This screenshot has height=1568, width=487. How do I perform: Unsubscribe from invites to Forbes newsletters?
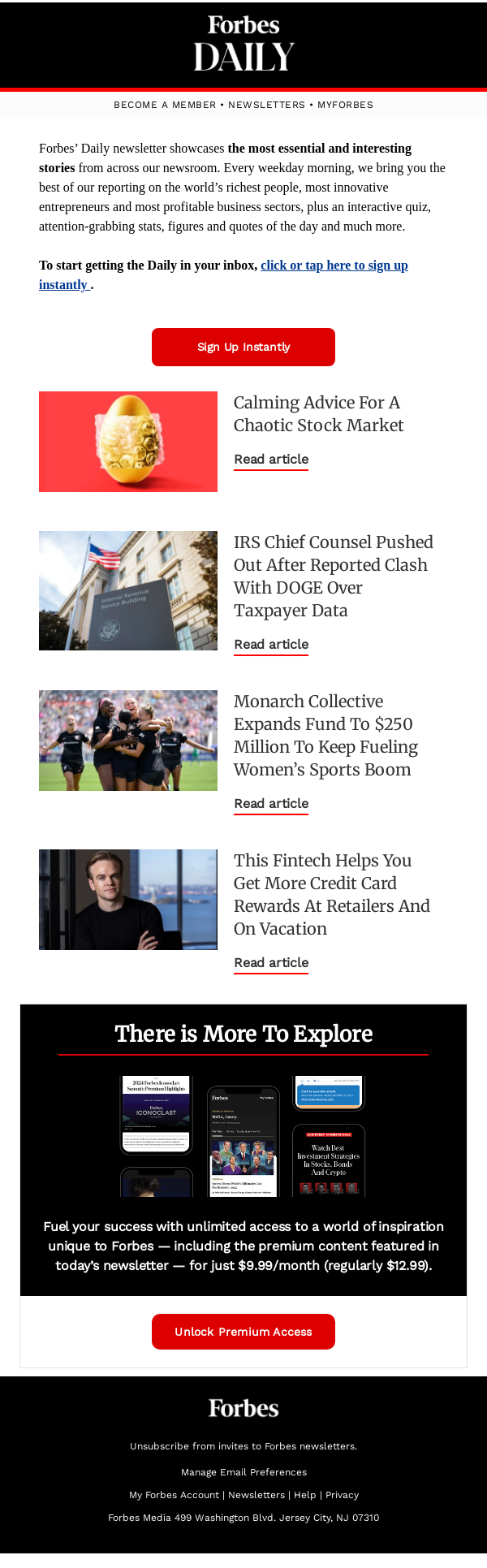click(x=243, y=1446)
